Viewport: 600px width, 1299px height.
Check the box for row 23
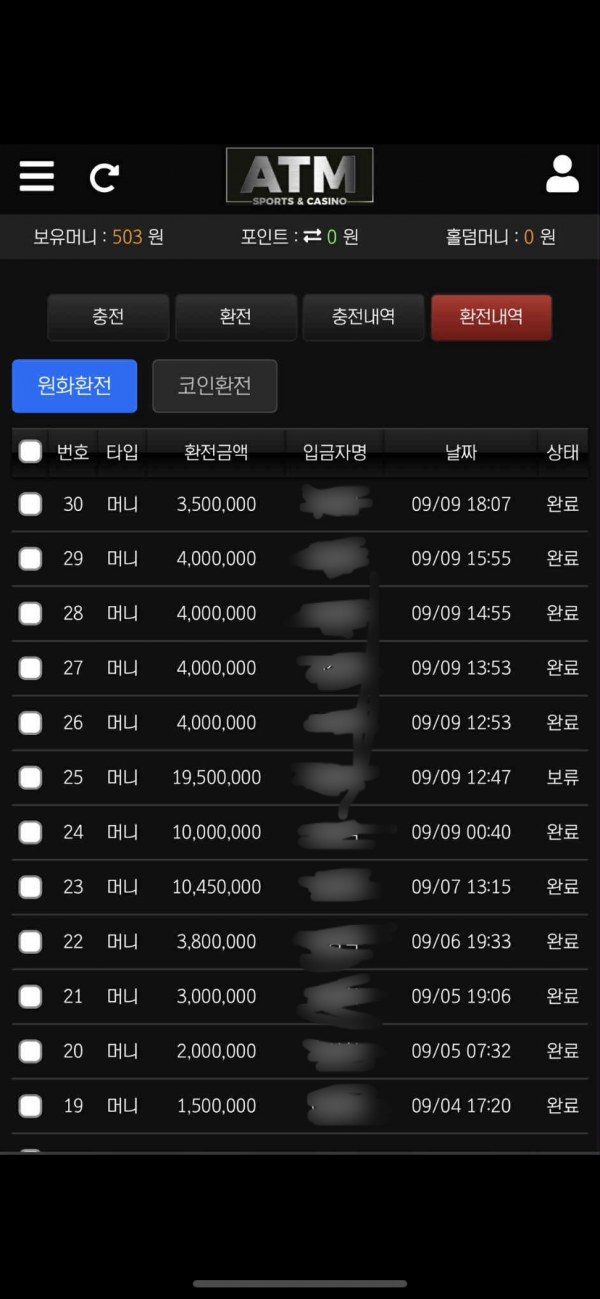[31, 887]
